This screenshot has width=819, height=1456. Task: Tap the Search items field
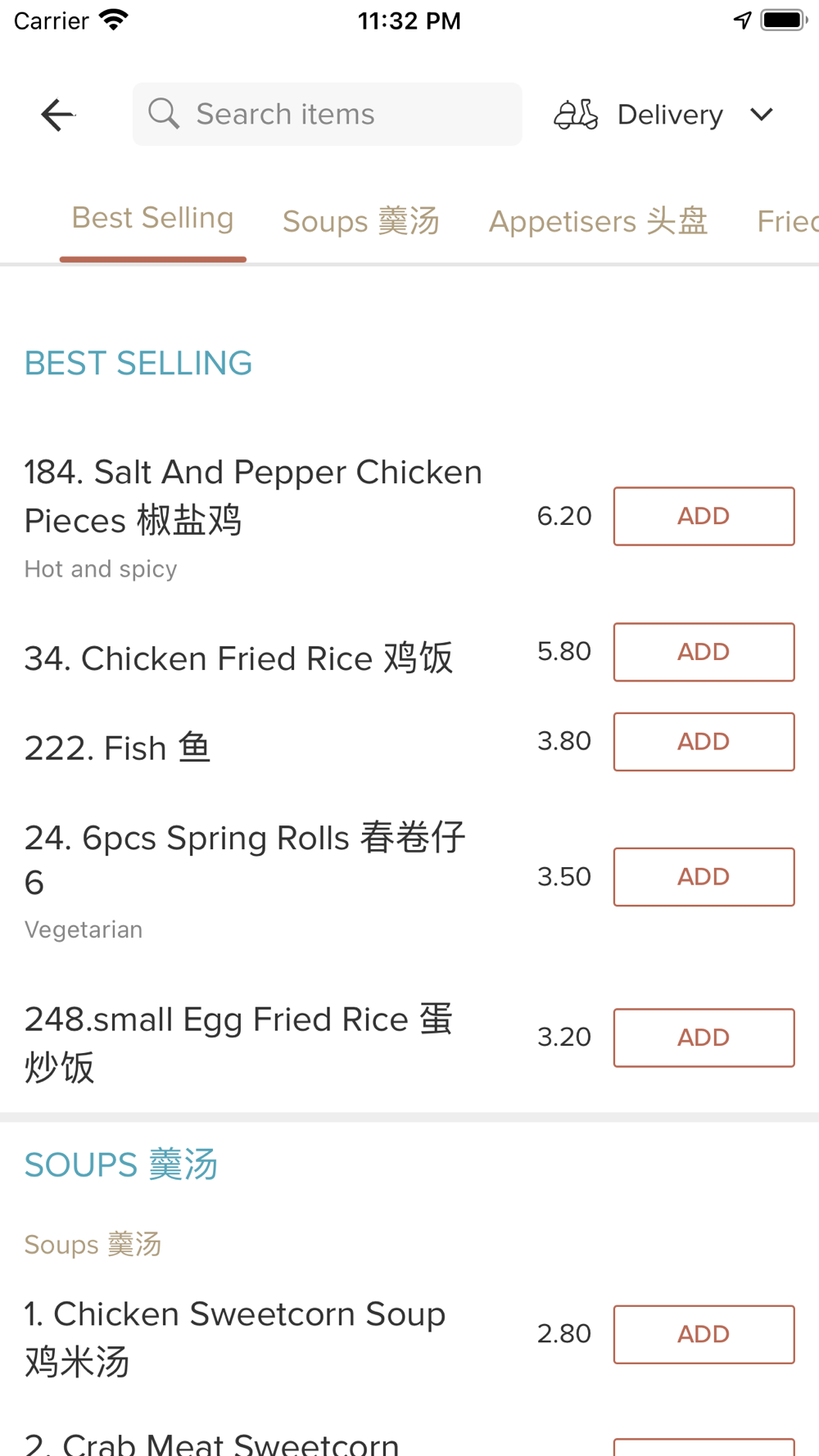pyautogui.click(x=327, y=114)
